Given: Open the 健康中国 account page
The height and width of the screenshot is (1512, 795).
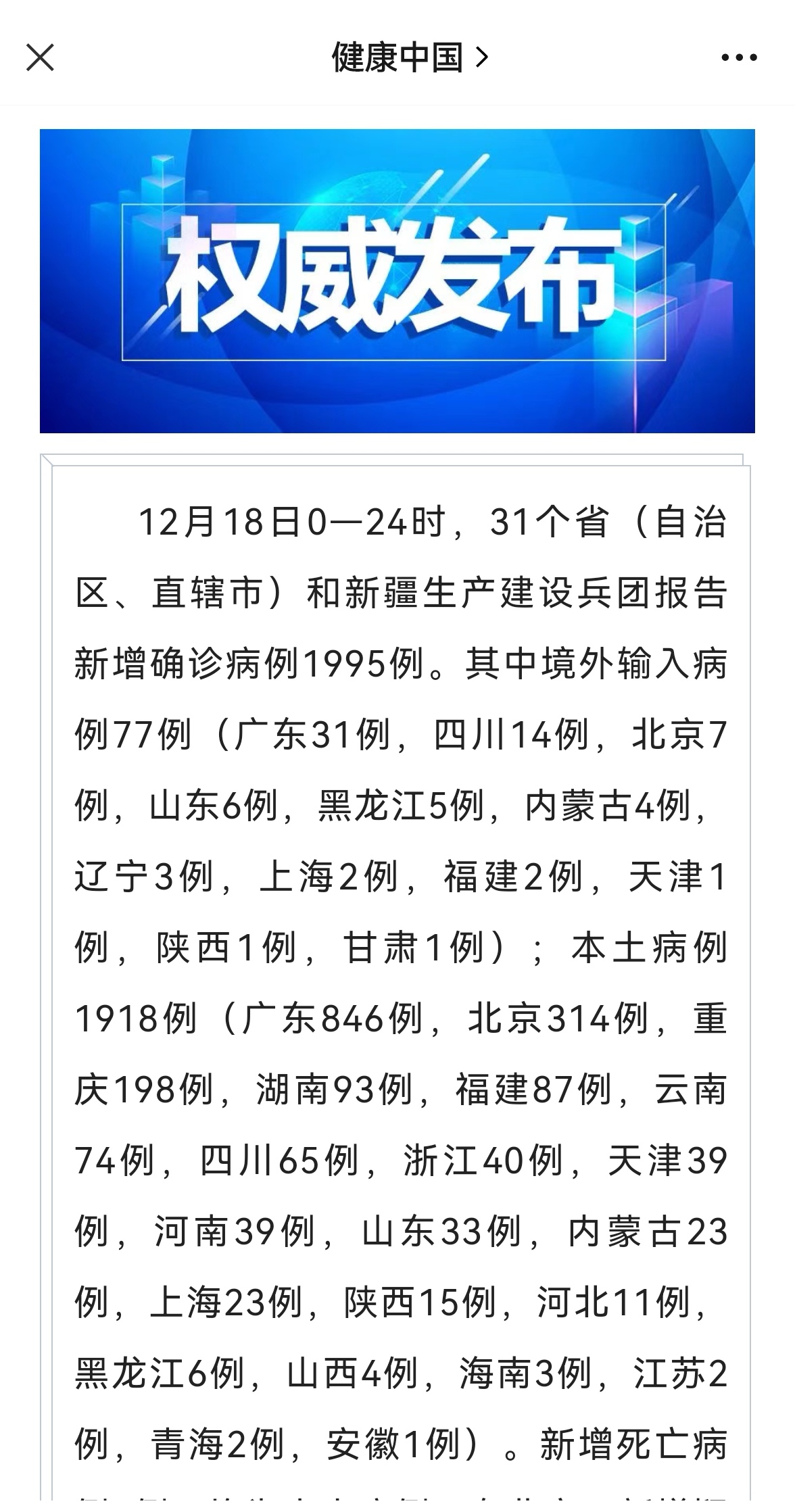Looking at the screenshot, I should (x=410, y=57).
